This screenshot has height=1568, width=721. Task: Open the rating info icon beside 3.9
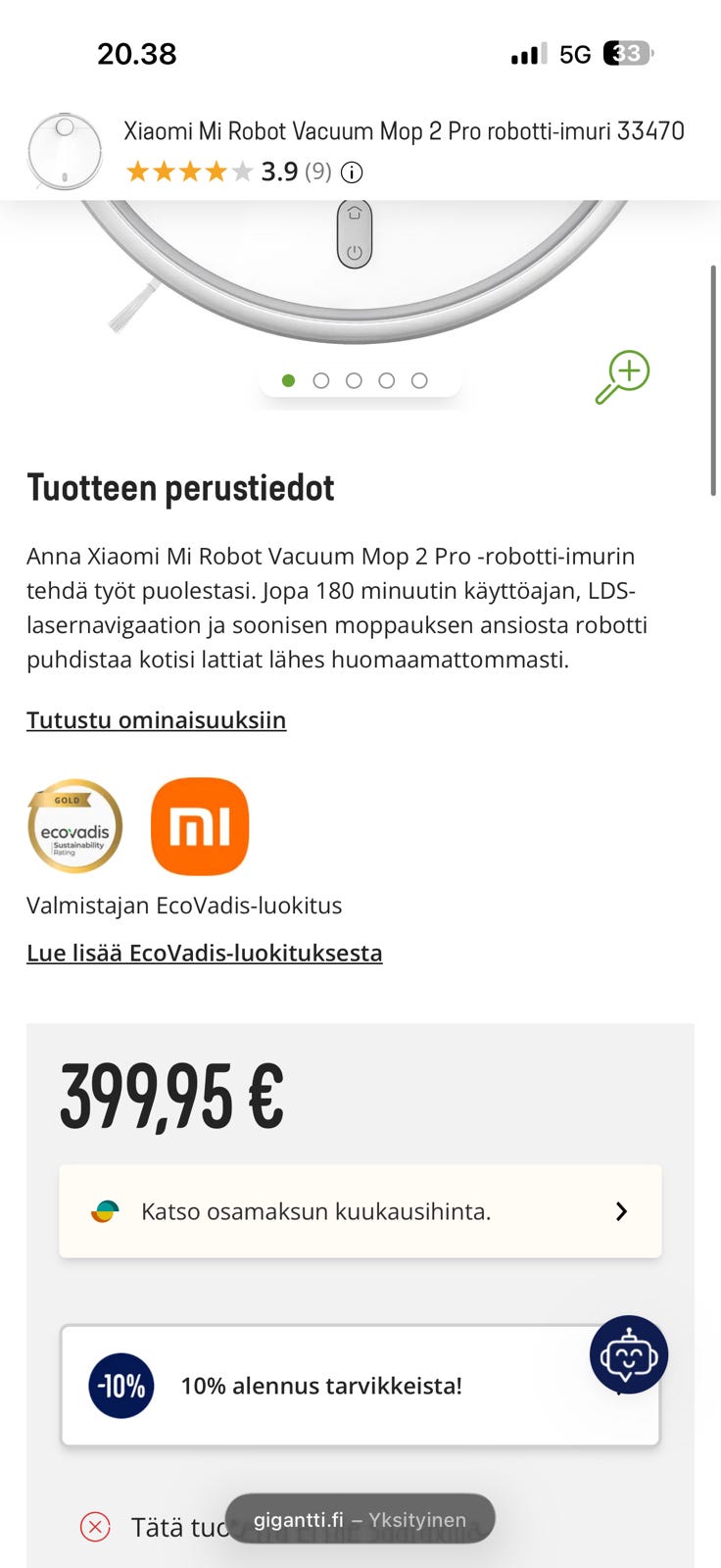[352, 172]
